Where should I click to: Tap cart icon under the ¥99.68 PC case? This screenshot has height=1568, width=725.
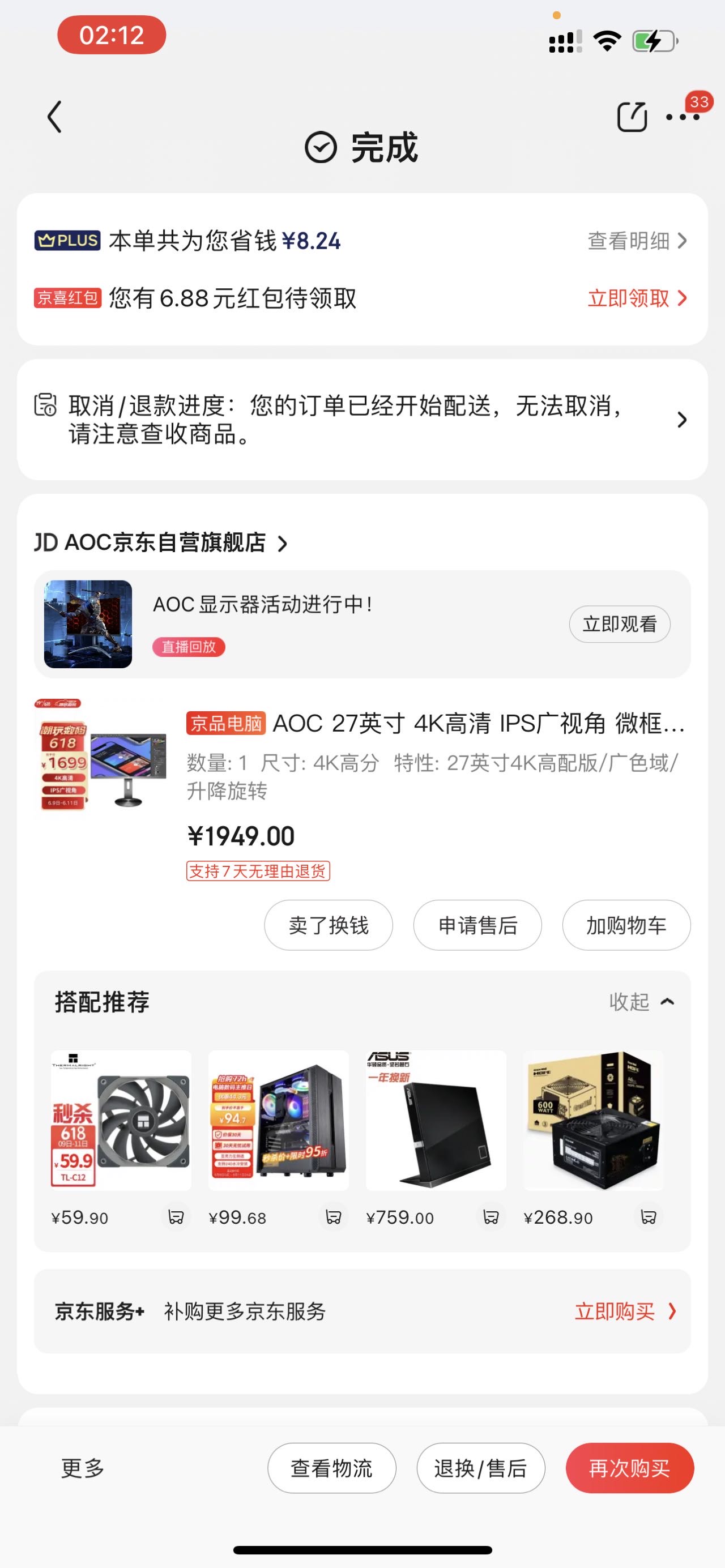pyautogui.click(x=334, y=1218)
